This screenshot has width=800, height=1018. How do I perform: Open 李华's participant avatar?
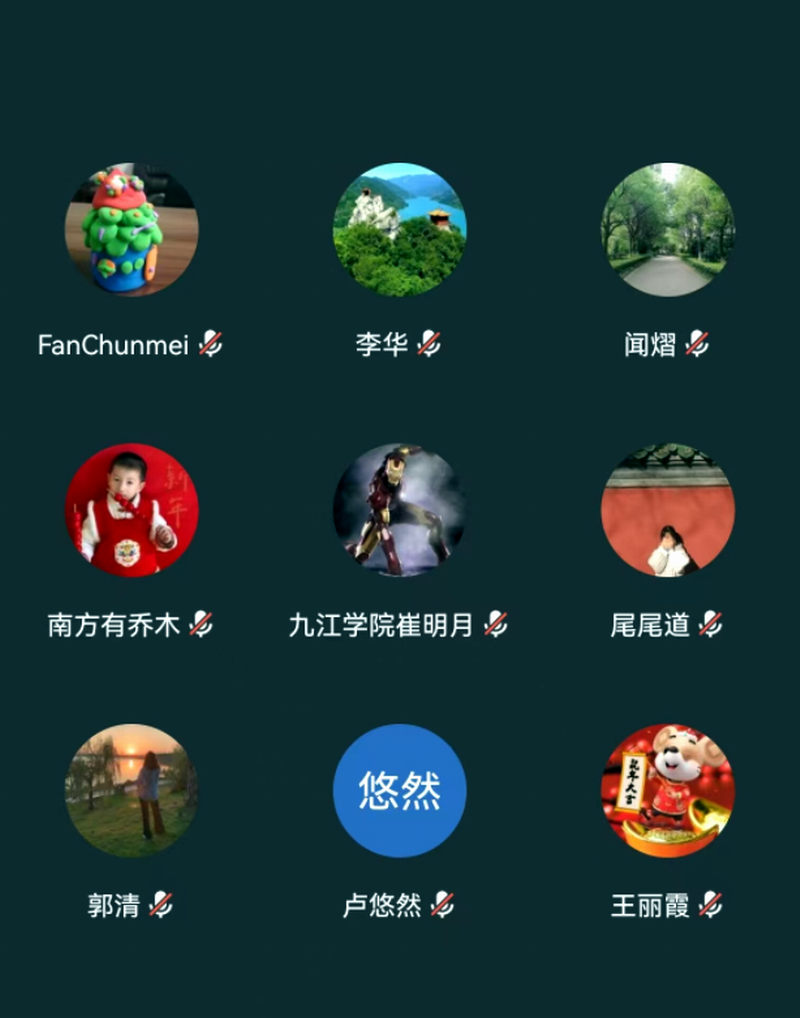tap(399, 230)
